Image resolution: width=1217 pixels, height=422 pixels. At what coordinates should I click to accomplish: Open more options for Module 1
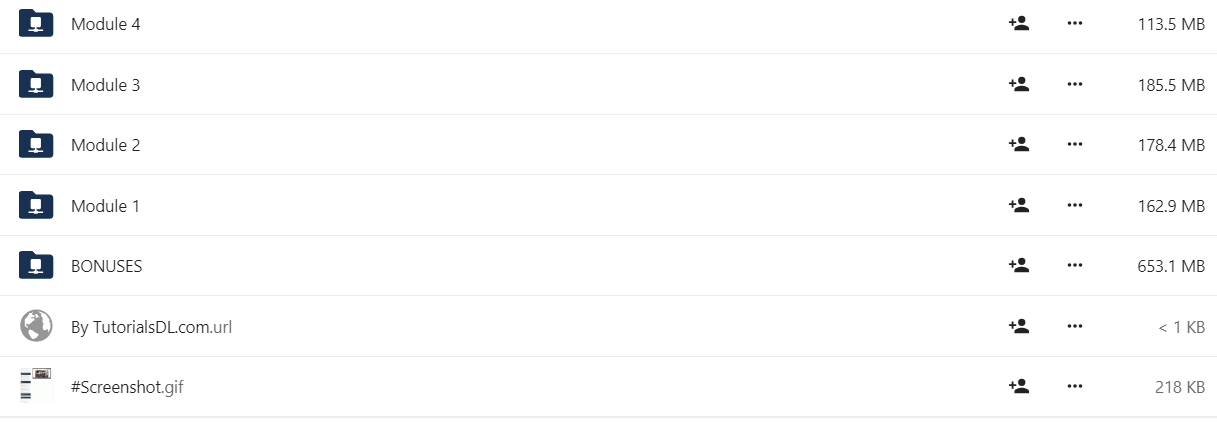tap(1075, 206)
